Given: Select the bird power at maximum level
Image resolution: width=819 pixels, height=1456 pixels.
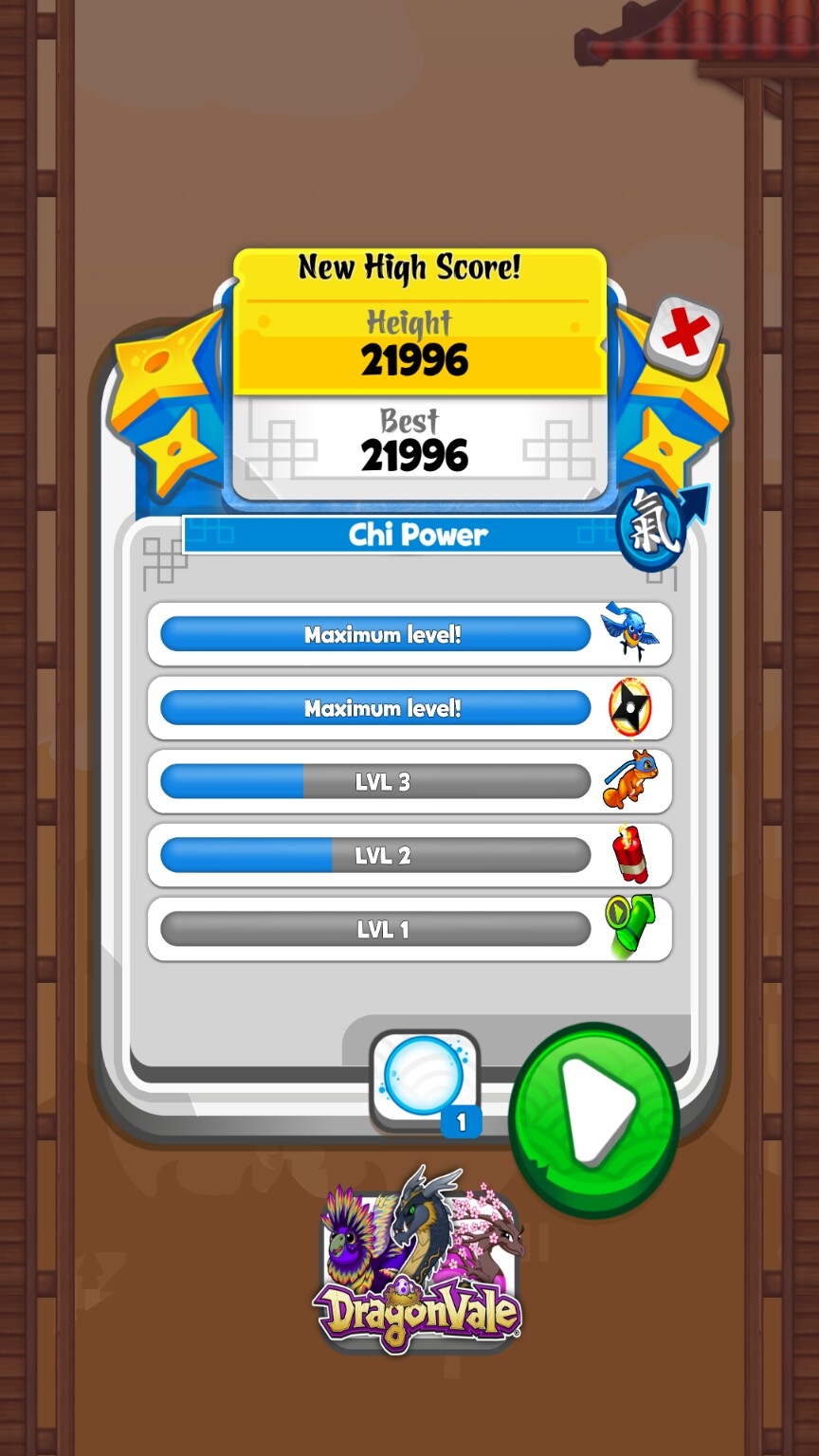Looking at the screenshot, I should click(x=409, y=634).
